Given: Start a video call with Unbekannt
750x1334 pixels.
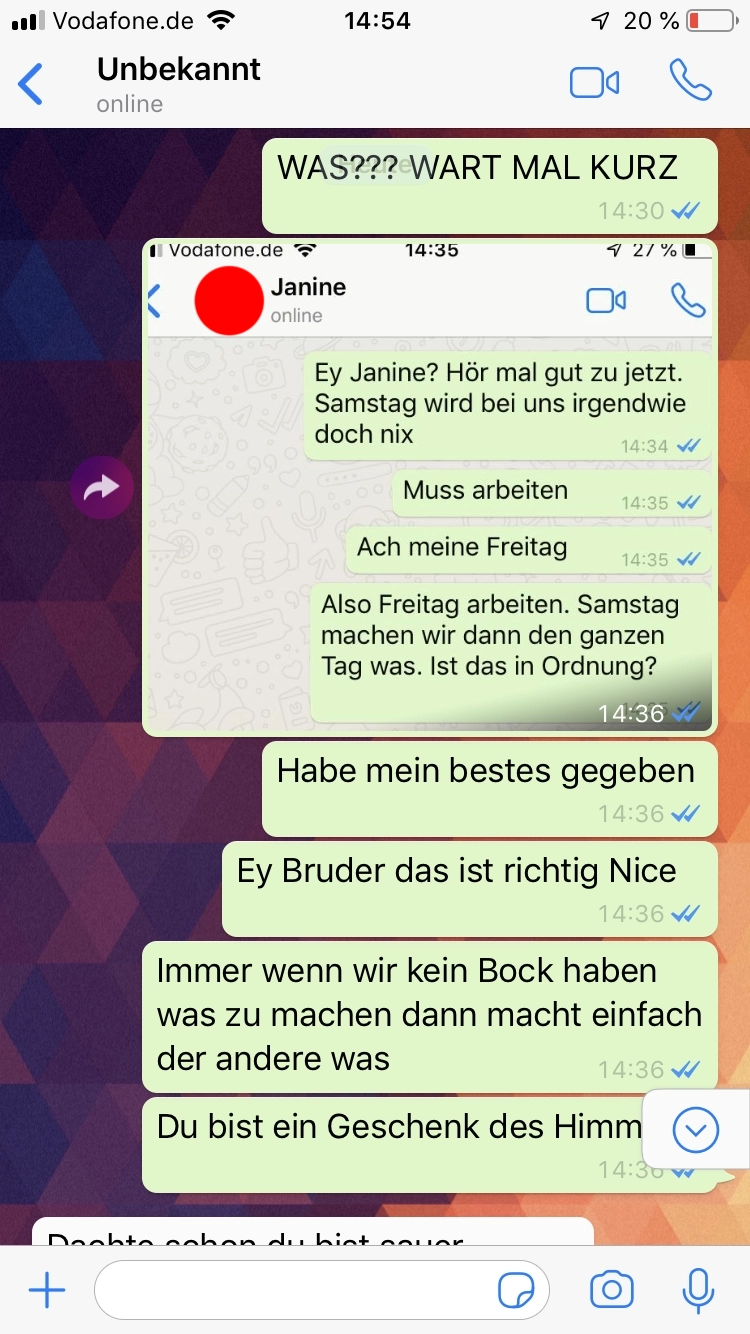Looking at the screenshot, I should 594,83.
